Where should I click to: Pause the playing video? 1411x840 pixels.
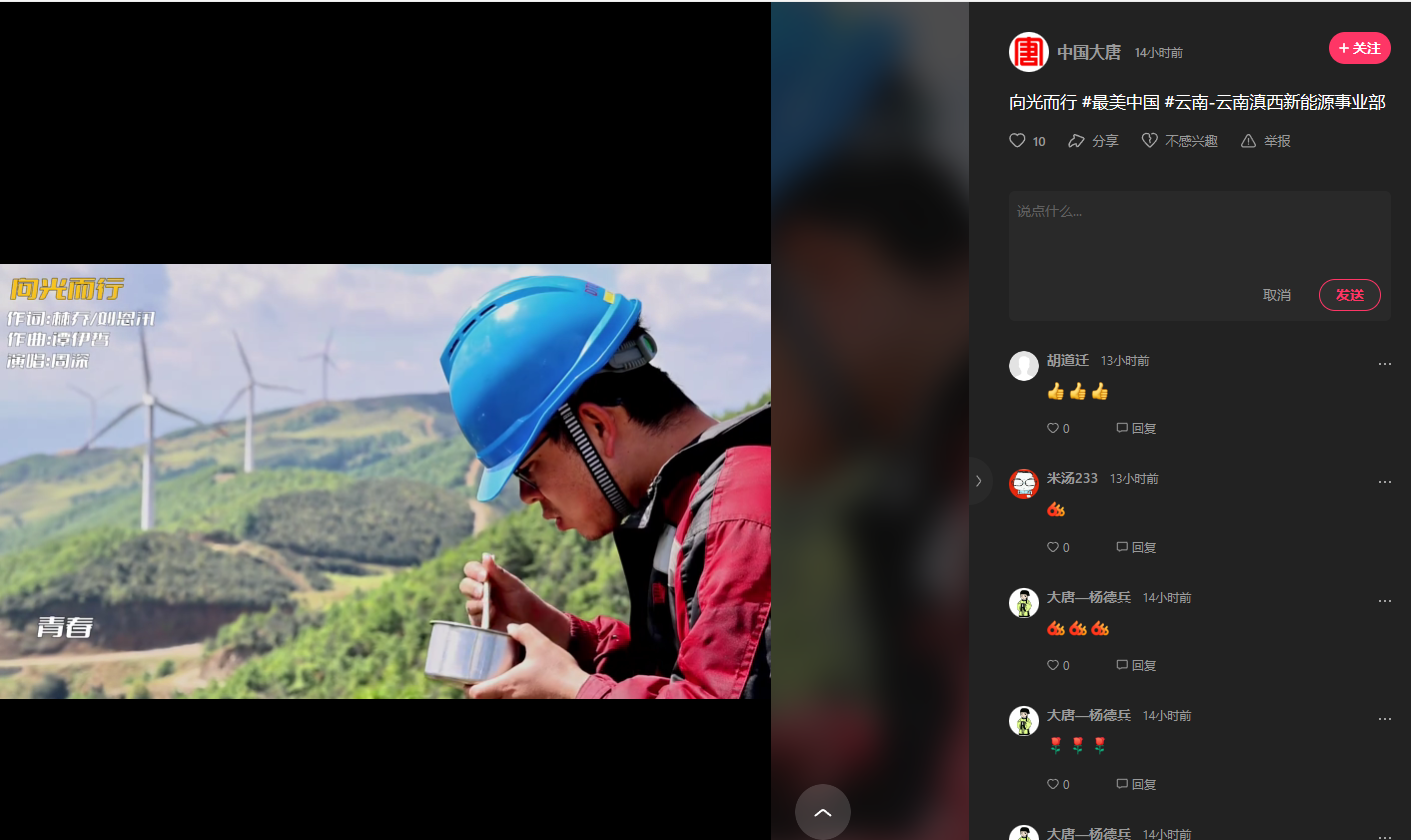[385, 481]
